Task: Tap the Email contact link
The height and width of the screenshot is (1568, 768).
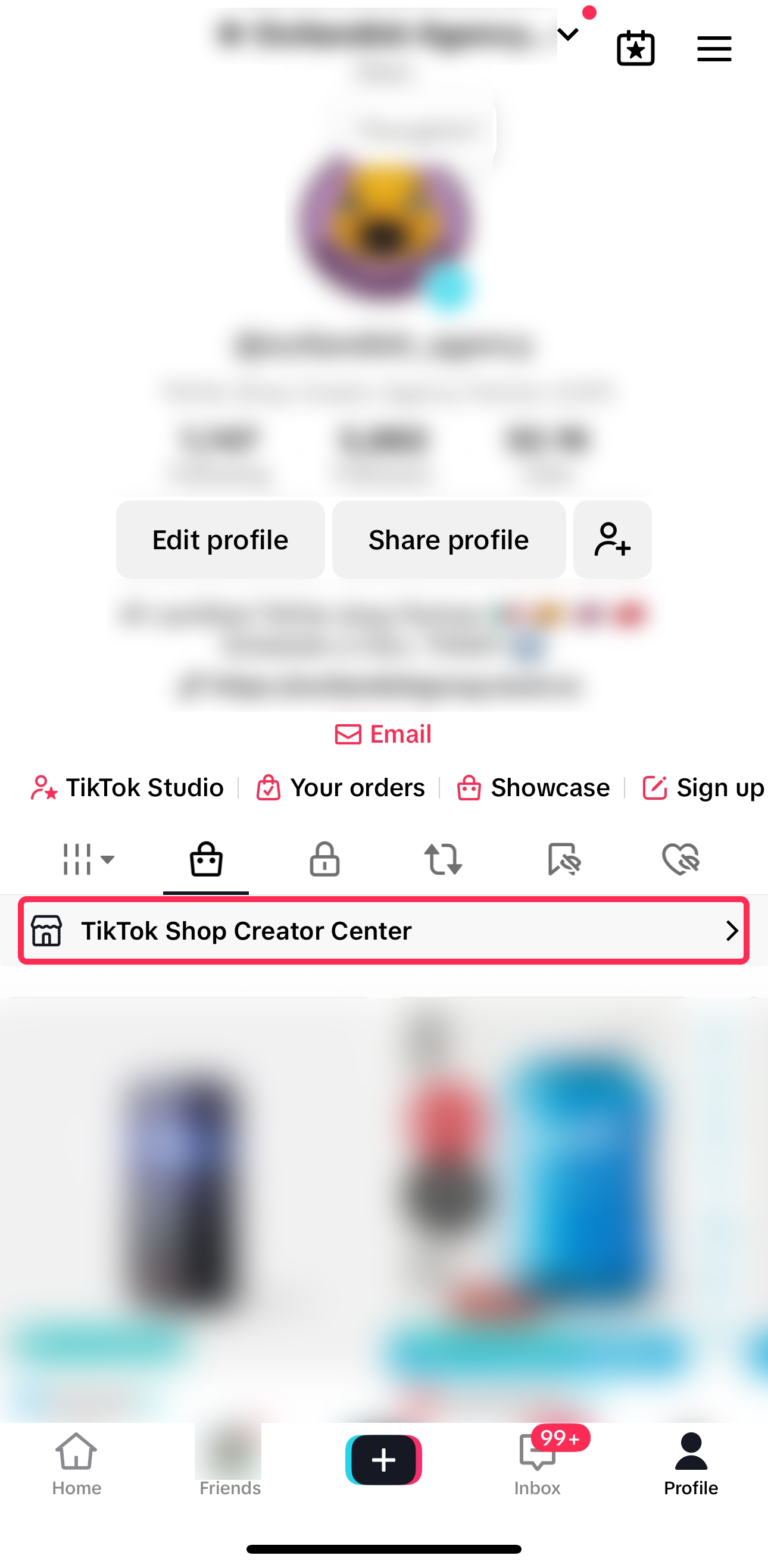Action: point(383,734)
